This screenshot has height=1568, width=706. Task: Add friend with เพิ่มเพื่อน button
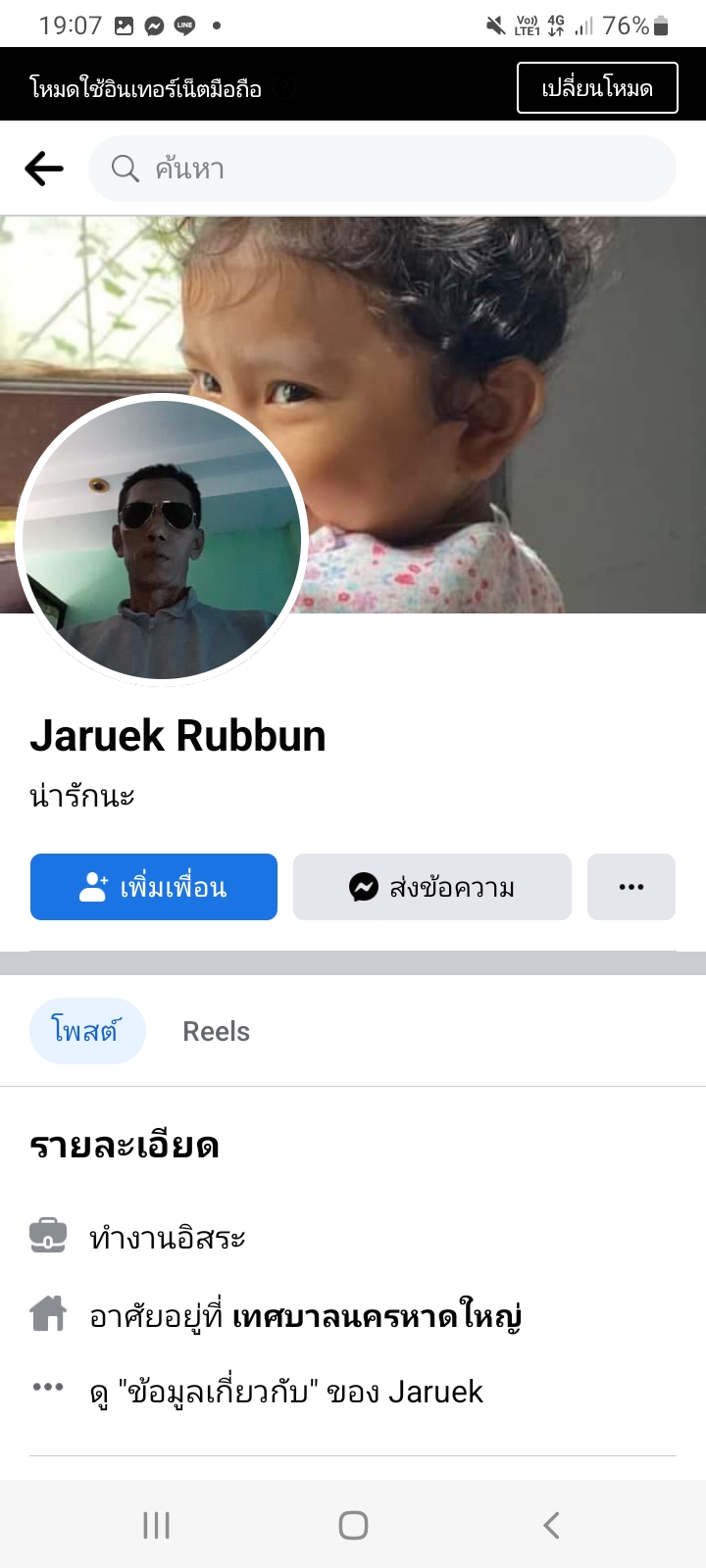click(154, 887)
